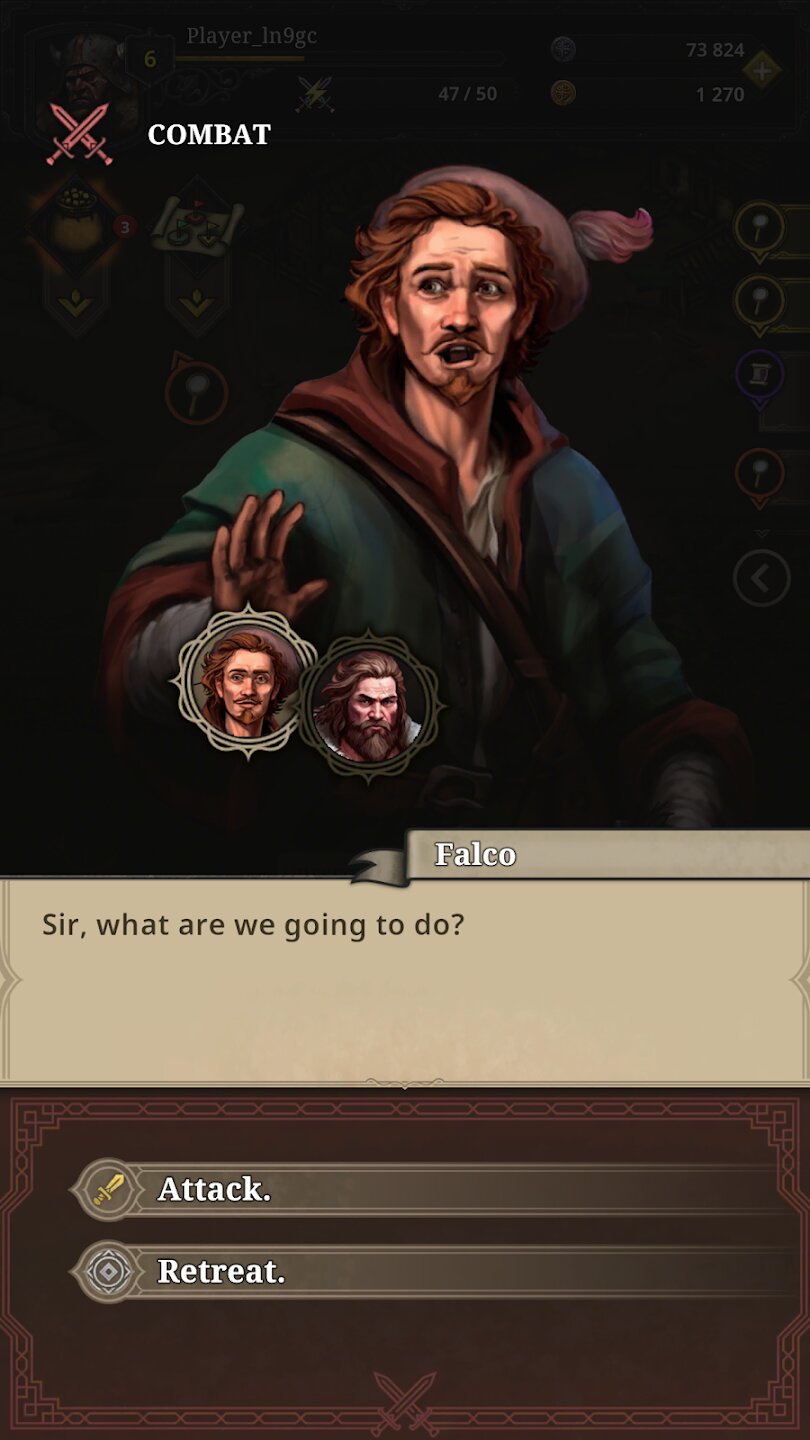810x1440 pixels.
Task: Select Retreat to avoid combat
Action: (x=221, y=1271)
